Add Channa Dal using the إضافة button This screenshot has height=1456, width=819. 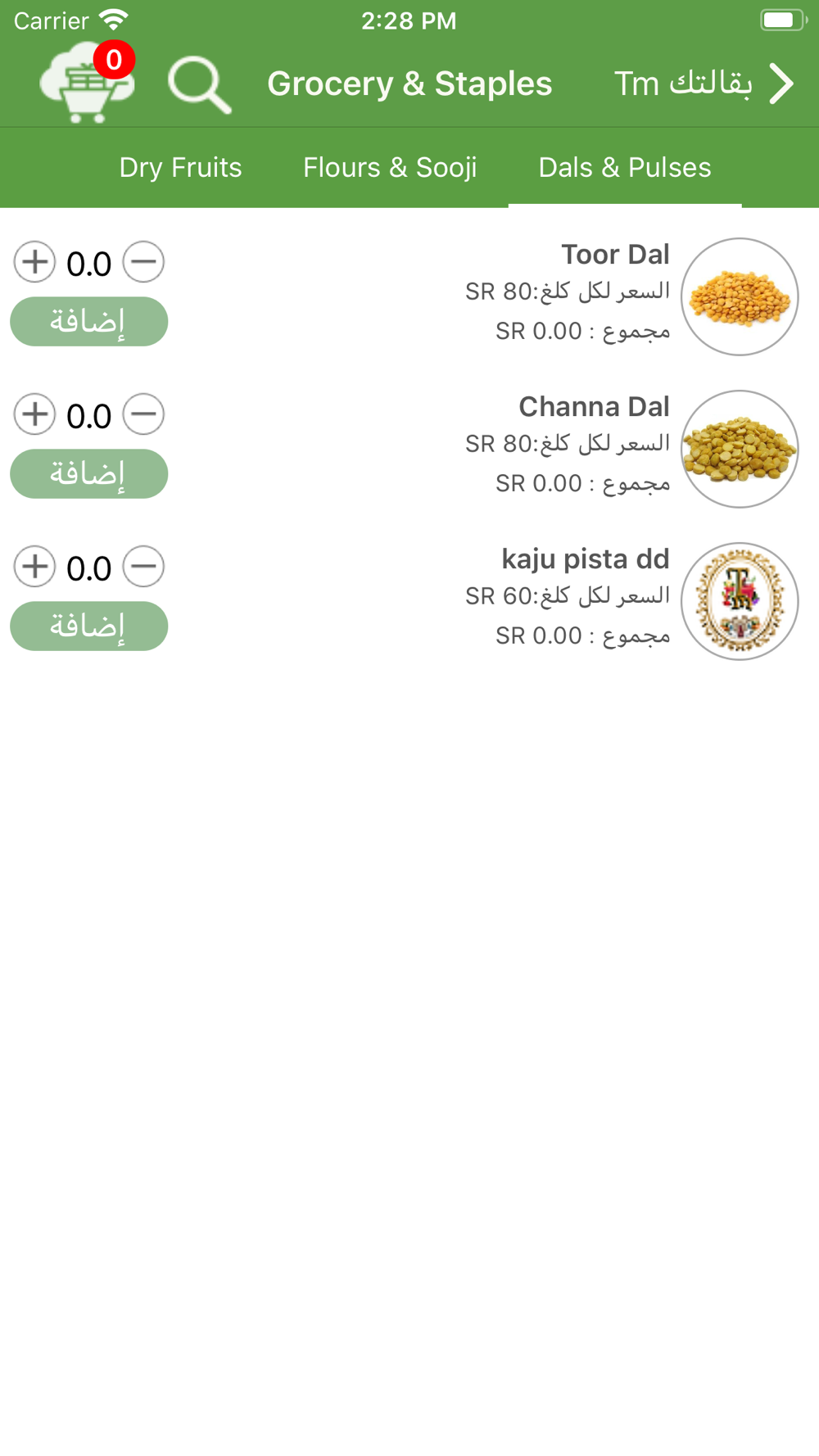click(89, 474)
